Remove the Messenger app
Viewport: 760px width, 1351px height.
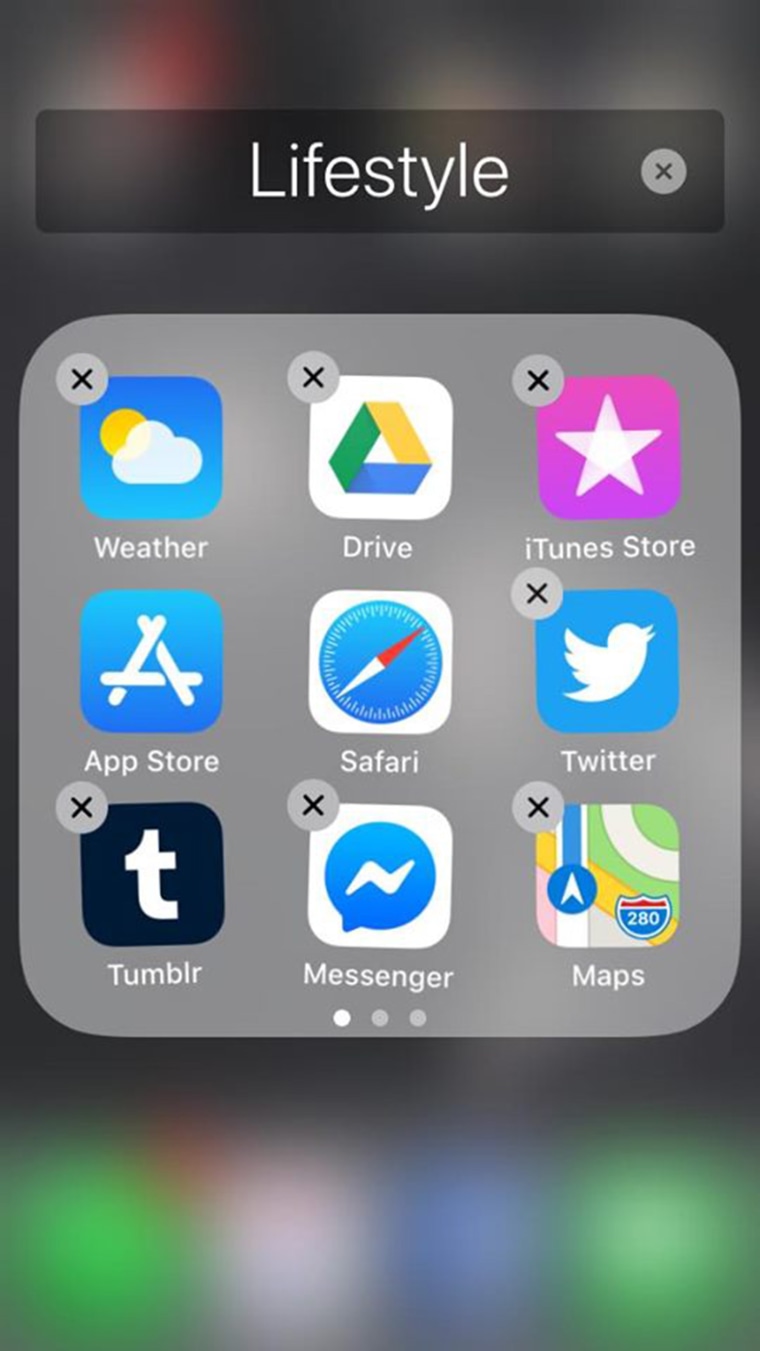pos(313,805)
